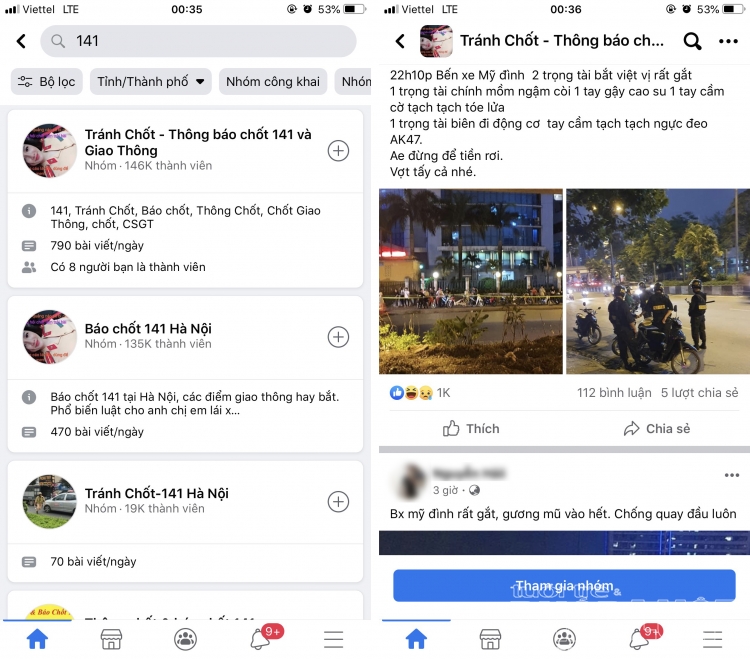
Task: Tap the search field containing 141
Action: 198,41
